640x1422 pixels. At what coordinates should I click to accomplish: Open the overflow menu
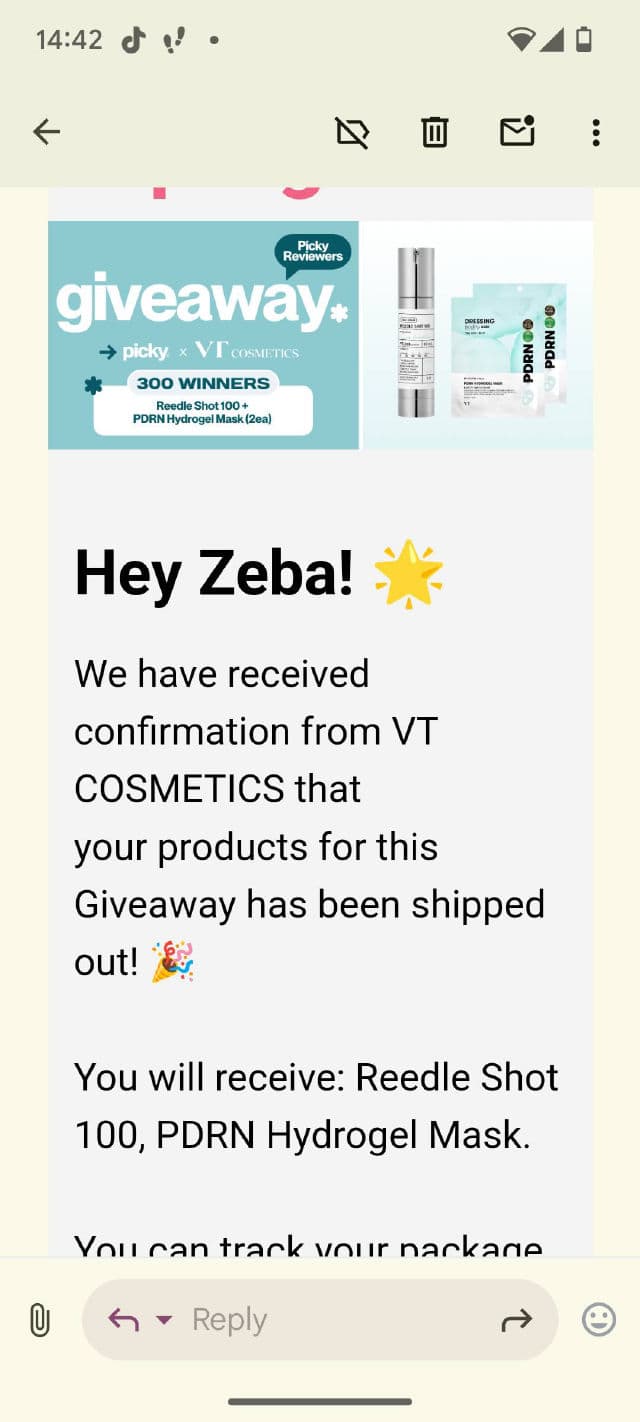[596, 132]
